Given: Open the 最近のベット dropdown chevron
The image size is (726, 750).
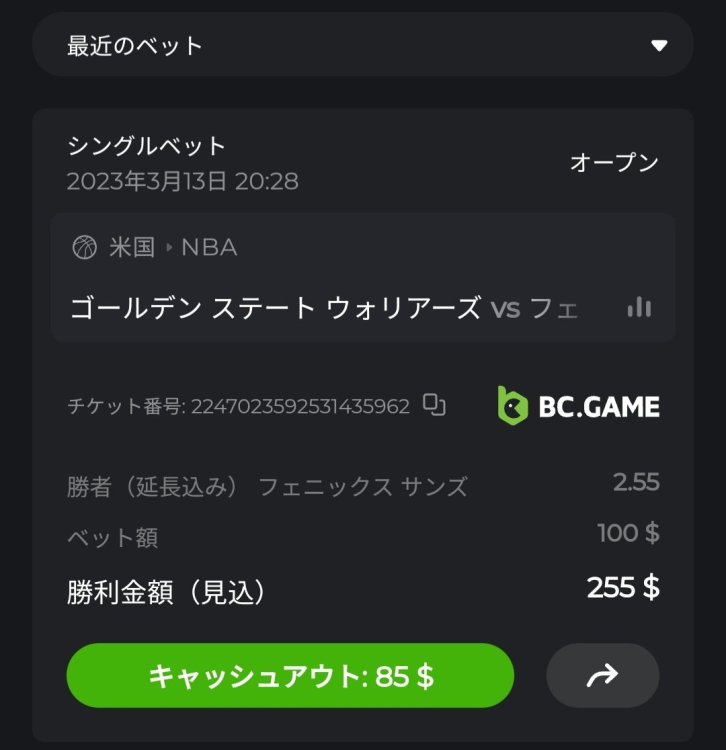Looking at the screenshot, I should 657,44.
